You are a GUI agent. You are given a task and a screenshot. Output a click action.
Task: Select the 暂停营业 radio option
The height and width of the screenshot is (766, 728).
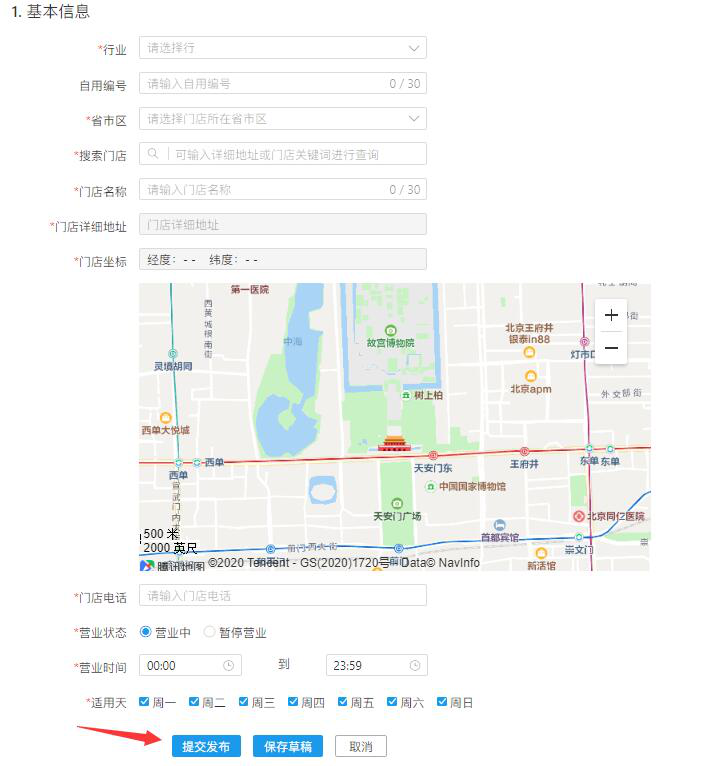(209, 632)
